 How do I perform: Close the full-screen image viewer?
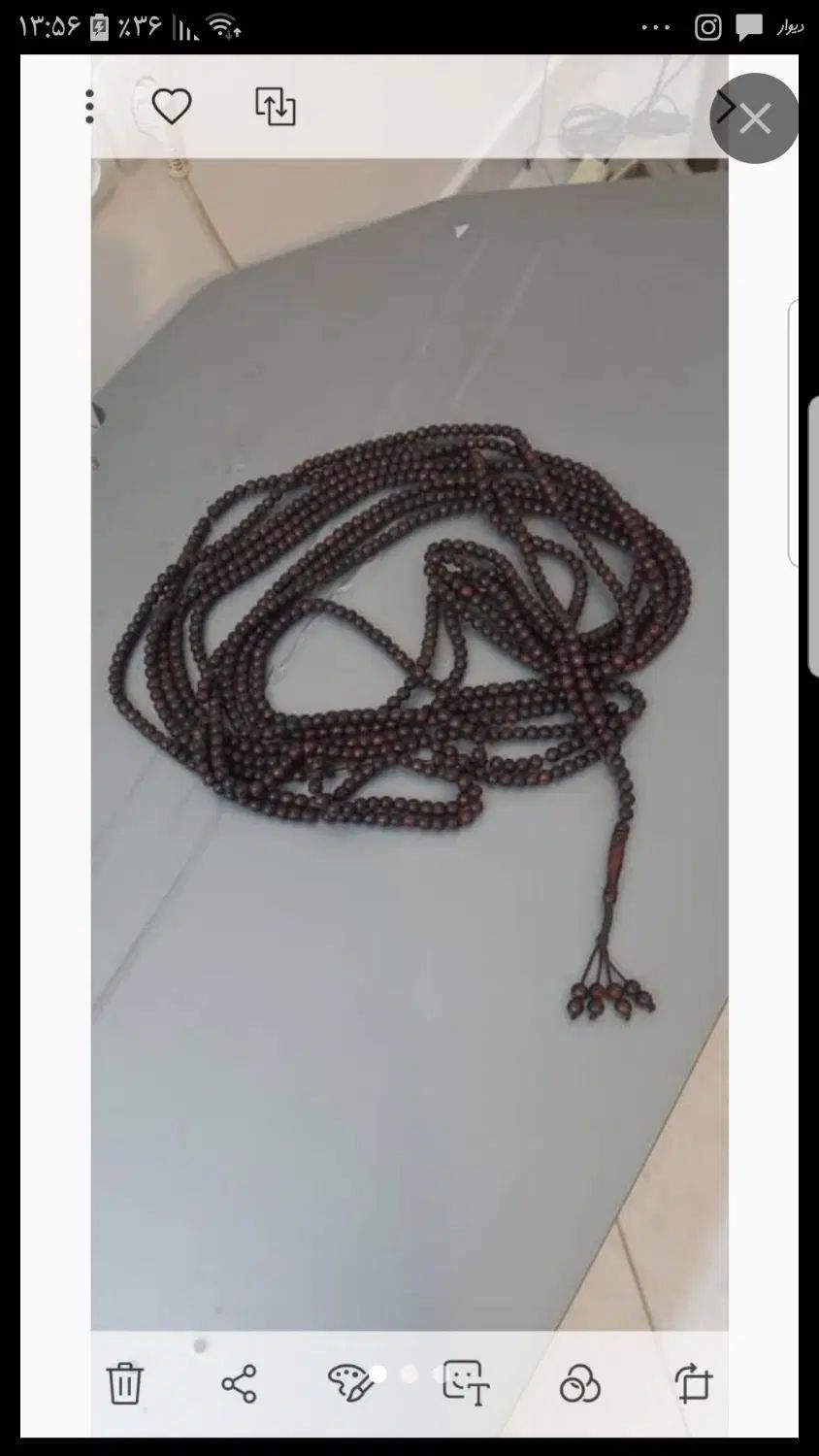pyautogui.click(x=755, y=119)
